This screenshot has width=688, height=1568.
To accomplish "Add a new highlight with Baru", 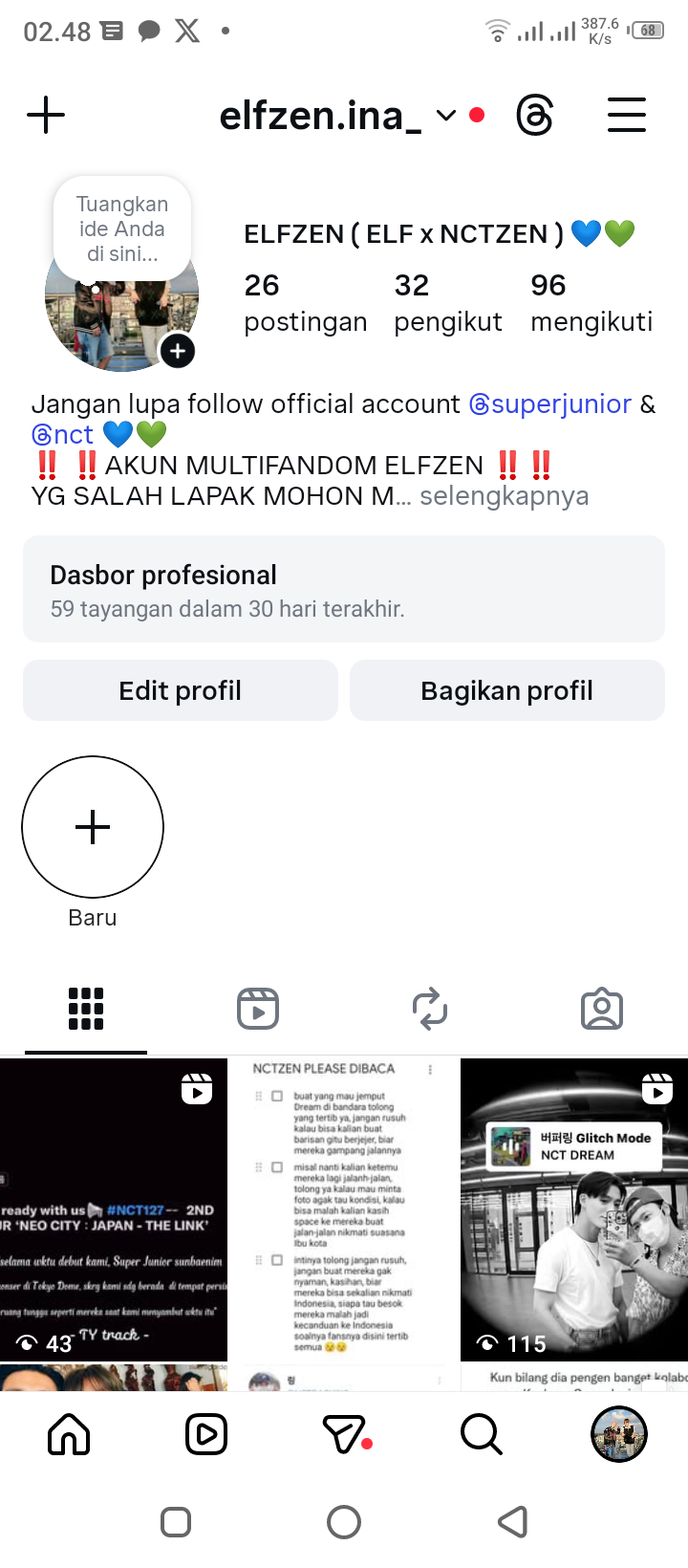I will (x=93, y=827).
